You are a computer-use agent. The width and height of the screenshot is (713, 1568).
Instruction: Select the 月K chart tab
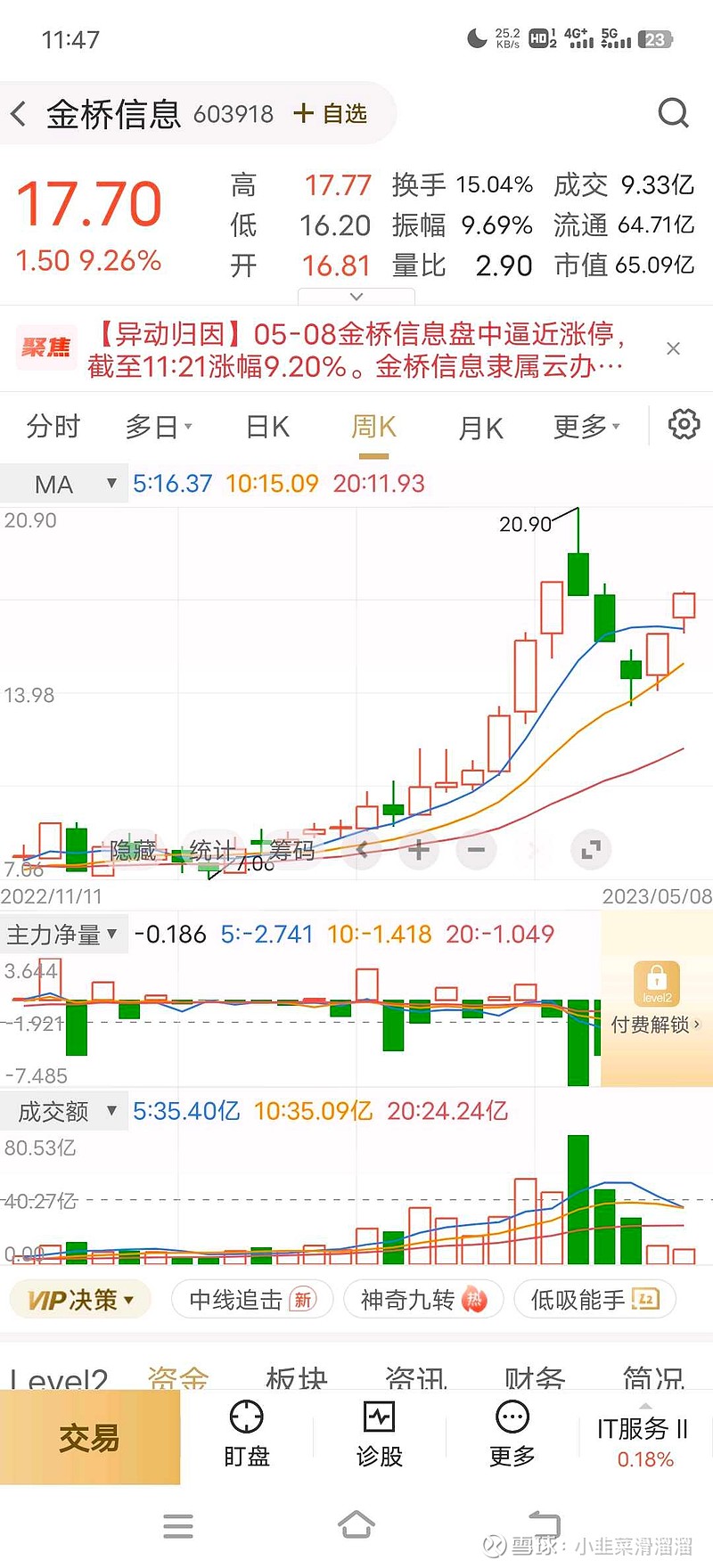coord(481,428)
